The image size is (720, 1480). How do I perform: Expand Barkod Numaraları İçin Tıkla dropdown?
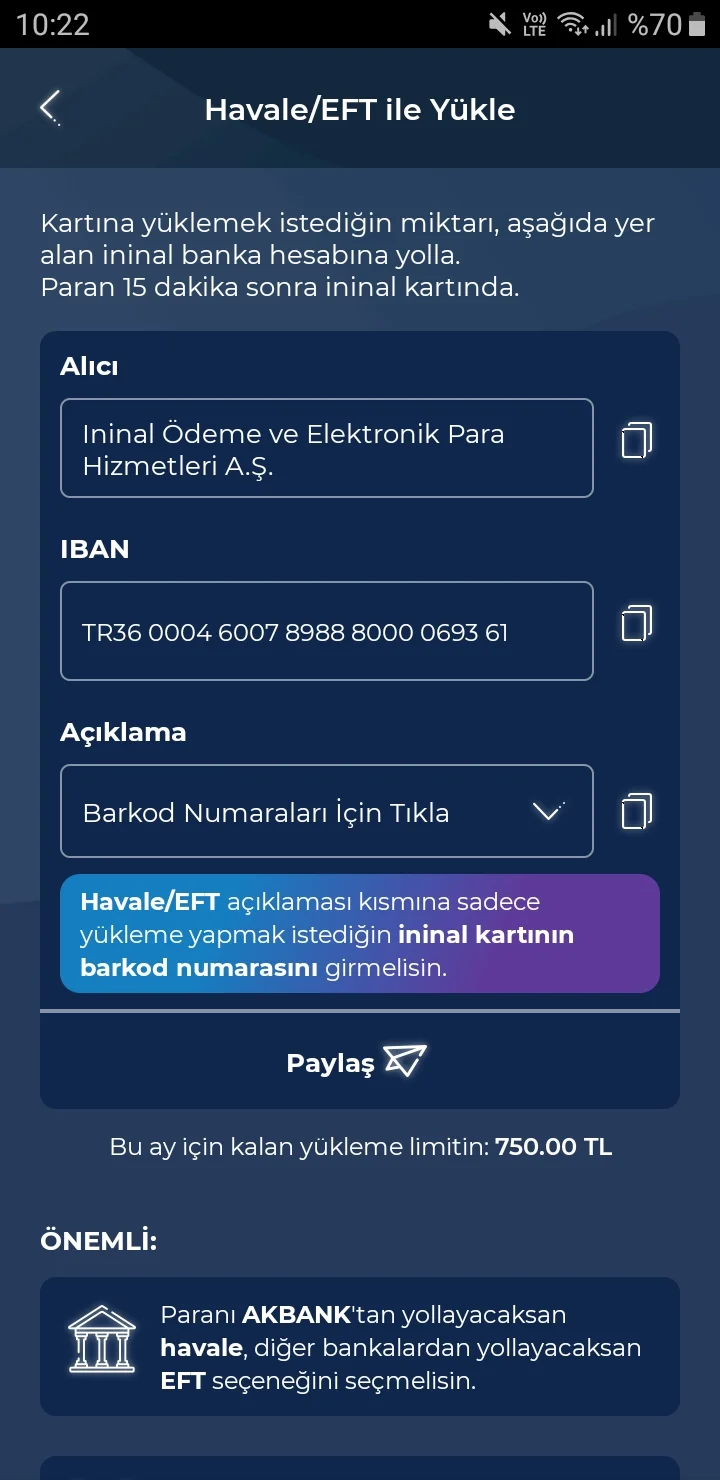tap(326, 812)
